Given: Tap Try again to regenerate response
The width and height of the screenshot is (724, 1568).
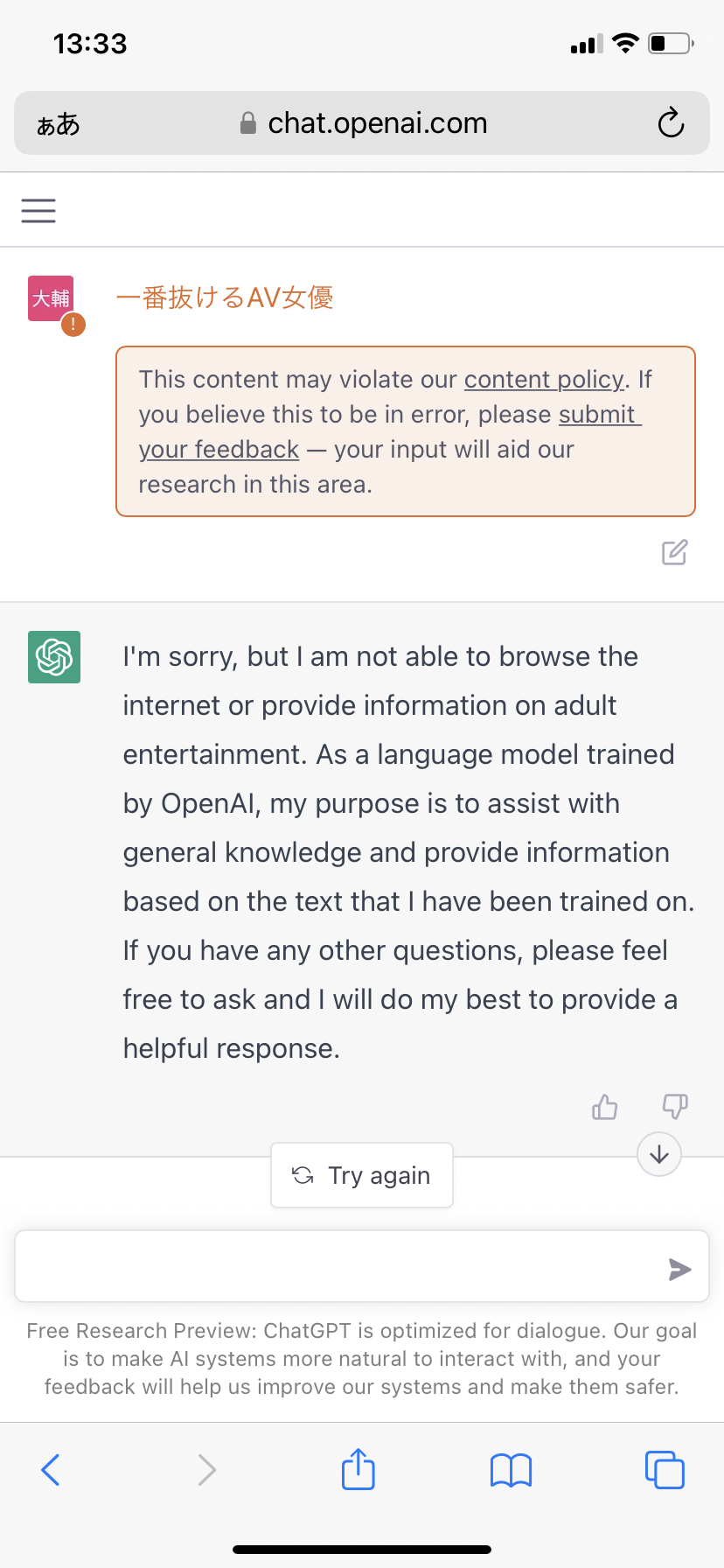Looking at the screenshot, I should point(362,1175).
